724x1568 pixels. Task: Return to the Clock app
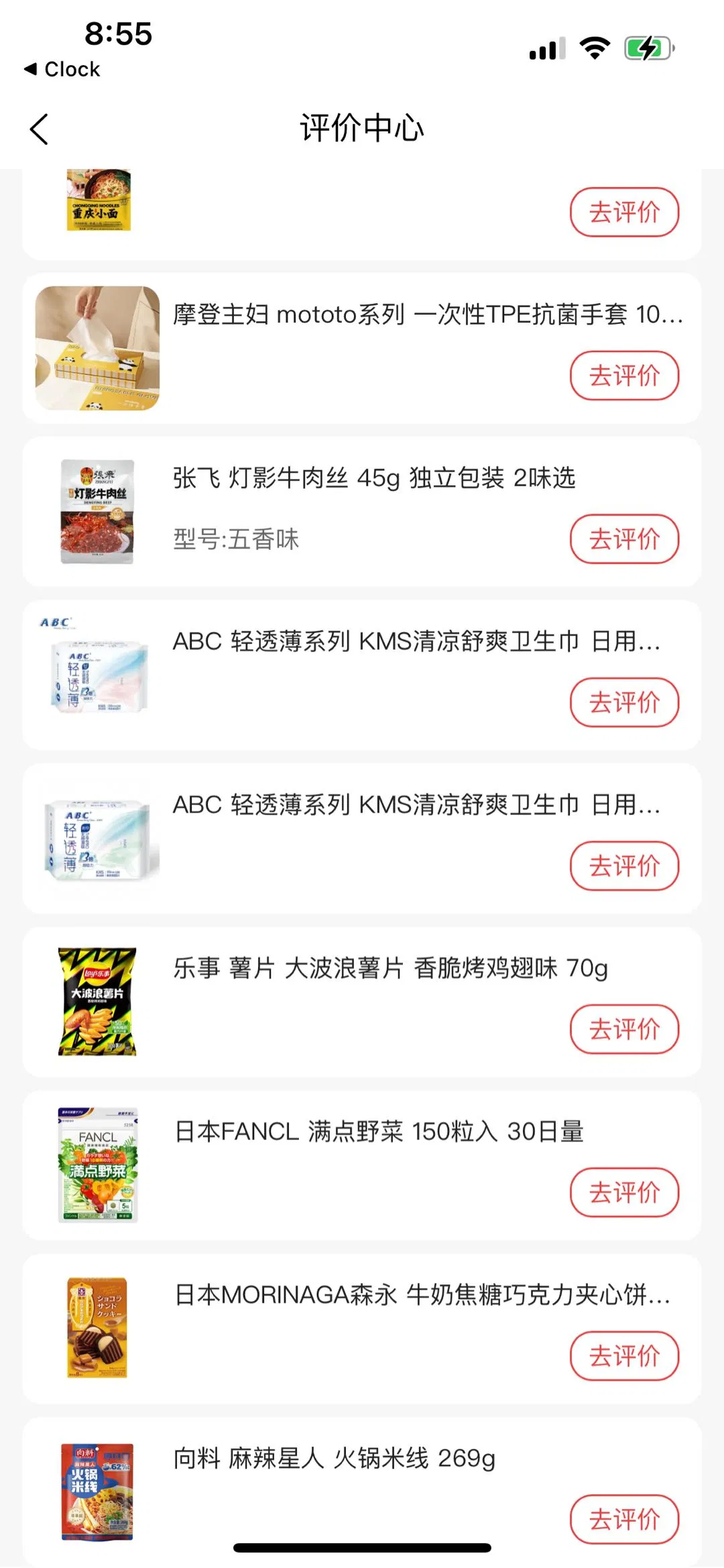point(62,69)
